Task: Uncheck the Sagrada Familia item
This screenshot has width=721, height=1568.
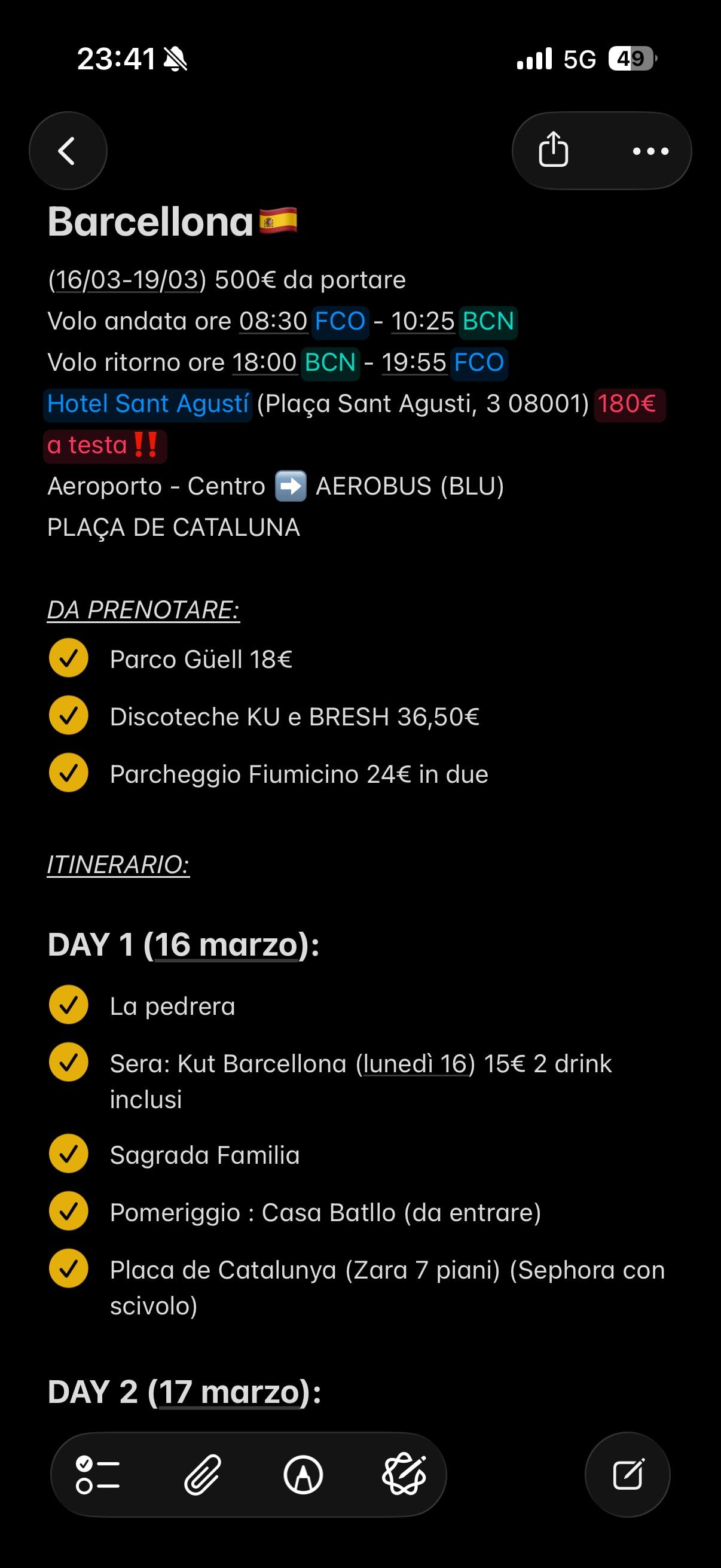Action: click(69, 1154)
